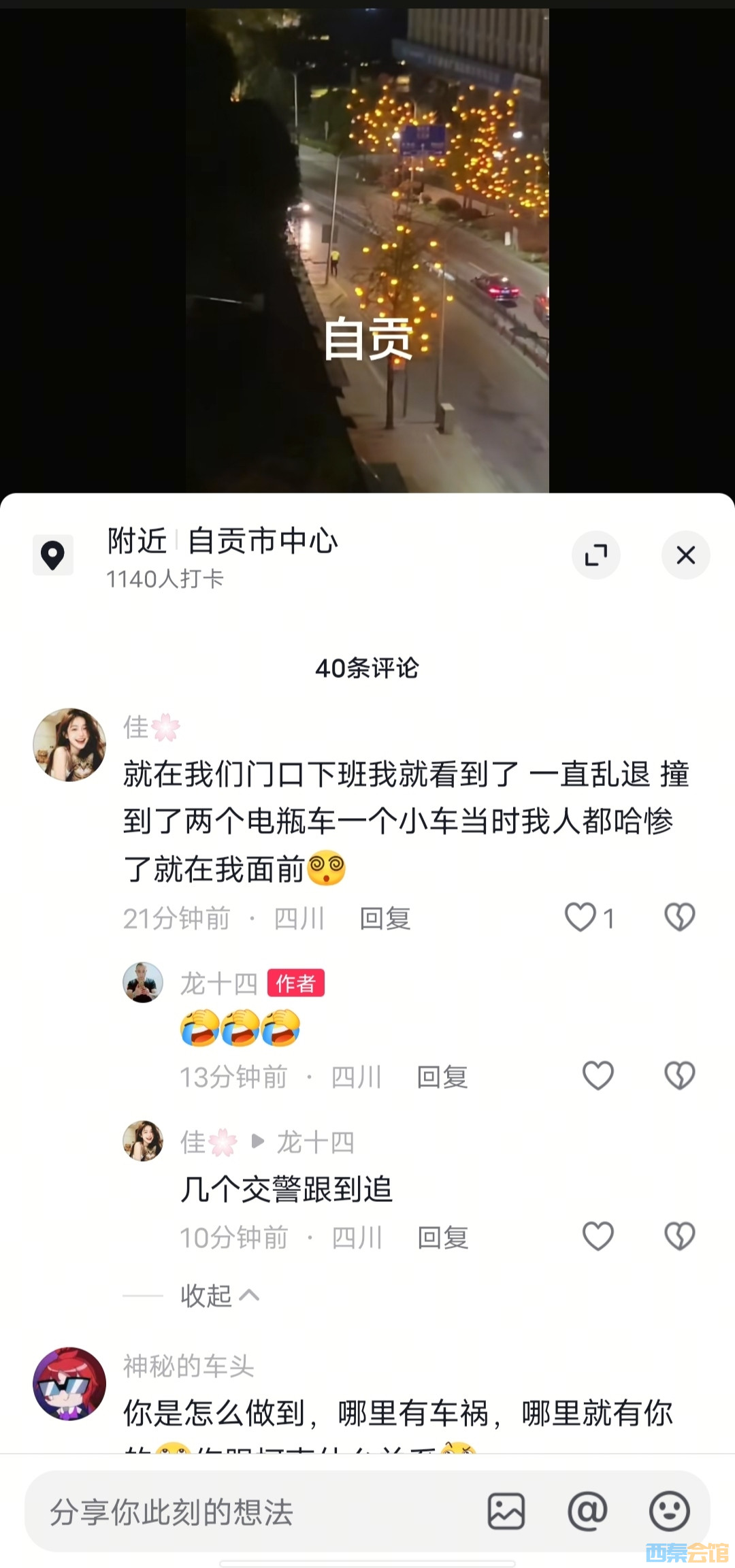
Task: Collapse replies with 收起
Action: [x=219, y=1296]
